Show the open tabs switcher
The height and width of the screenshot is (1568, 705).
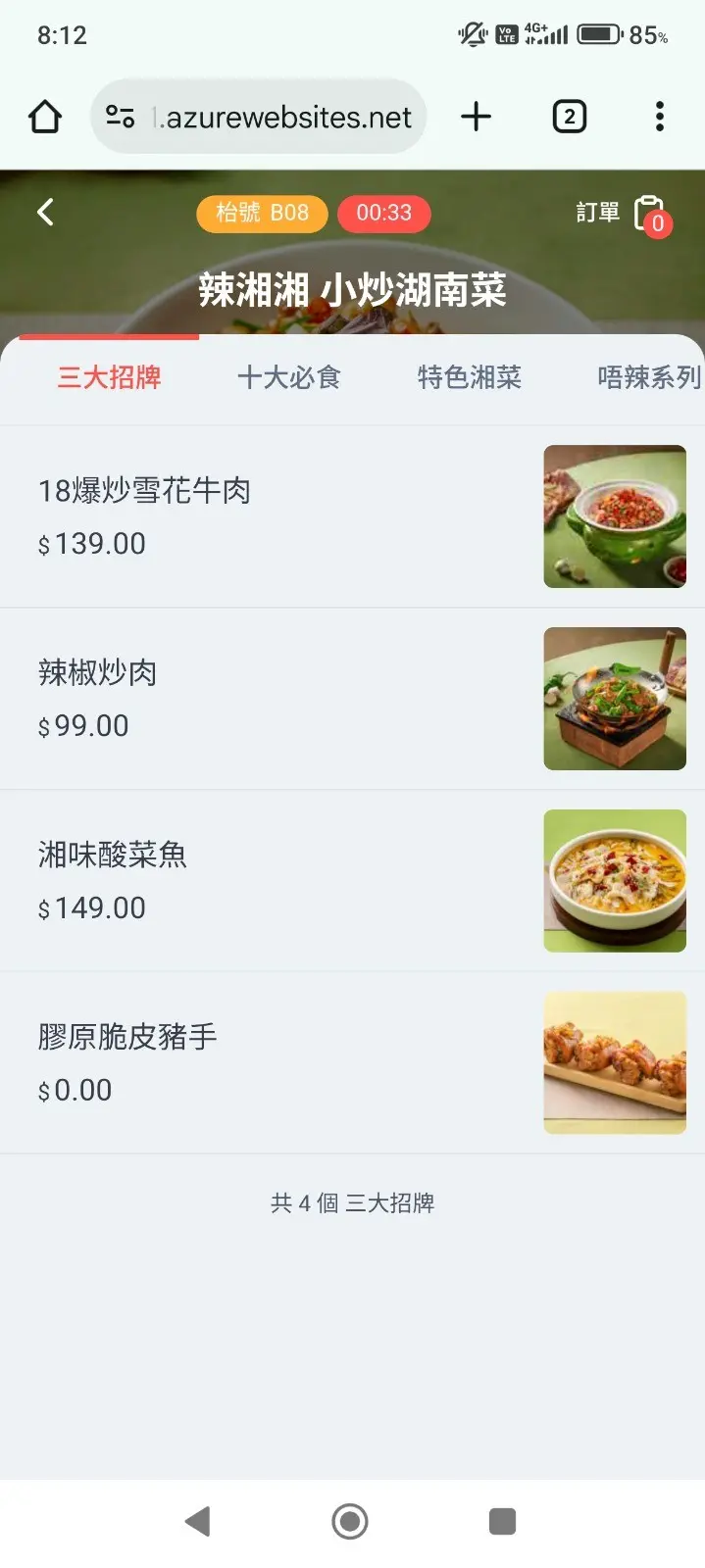[x=570, y=117]
